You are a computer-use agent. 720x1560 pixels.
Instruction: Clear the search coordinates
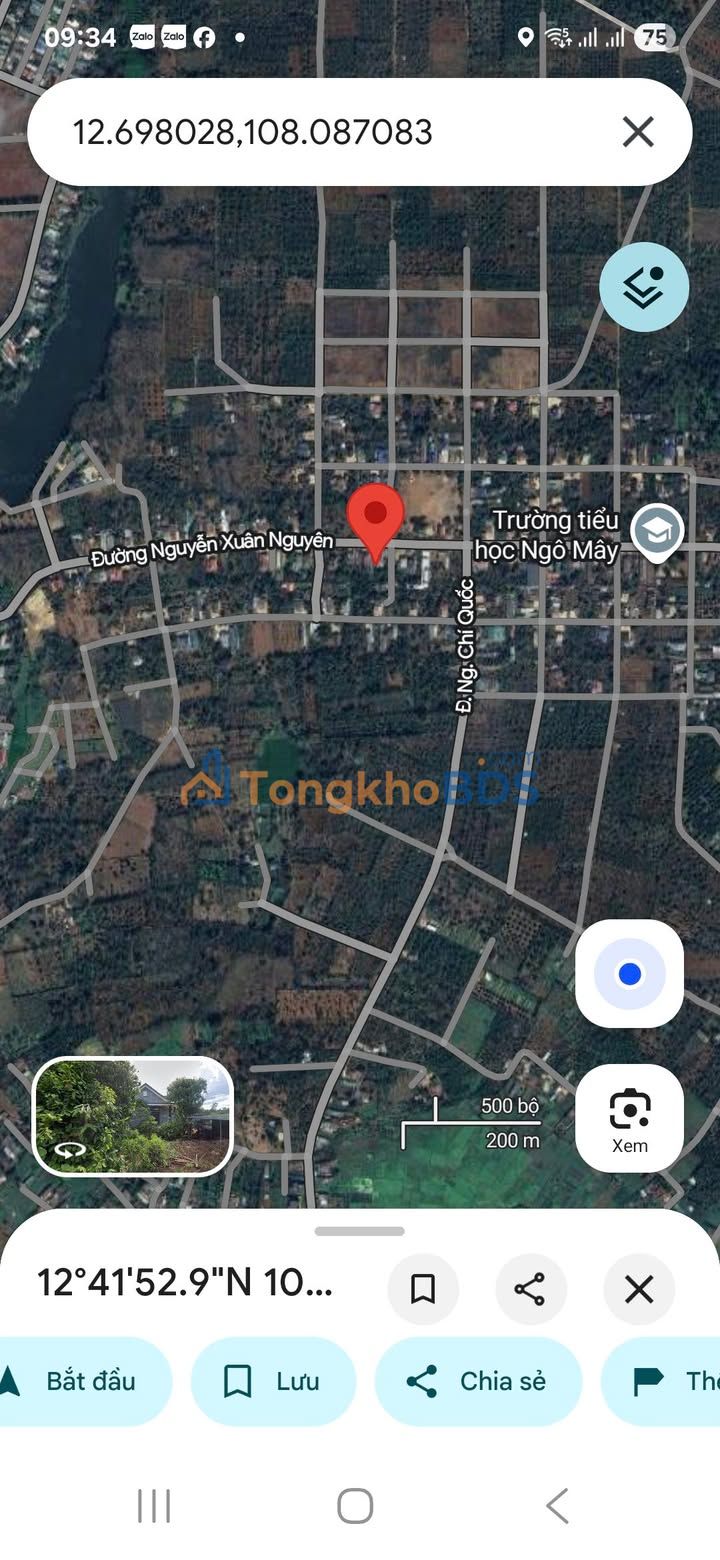[x=638, y=132]
